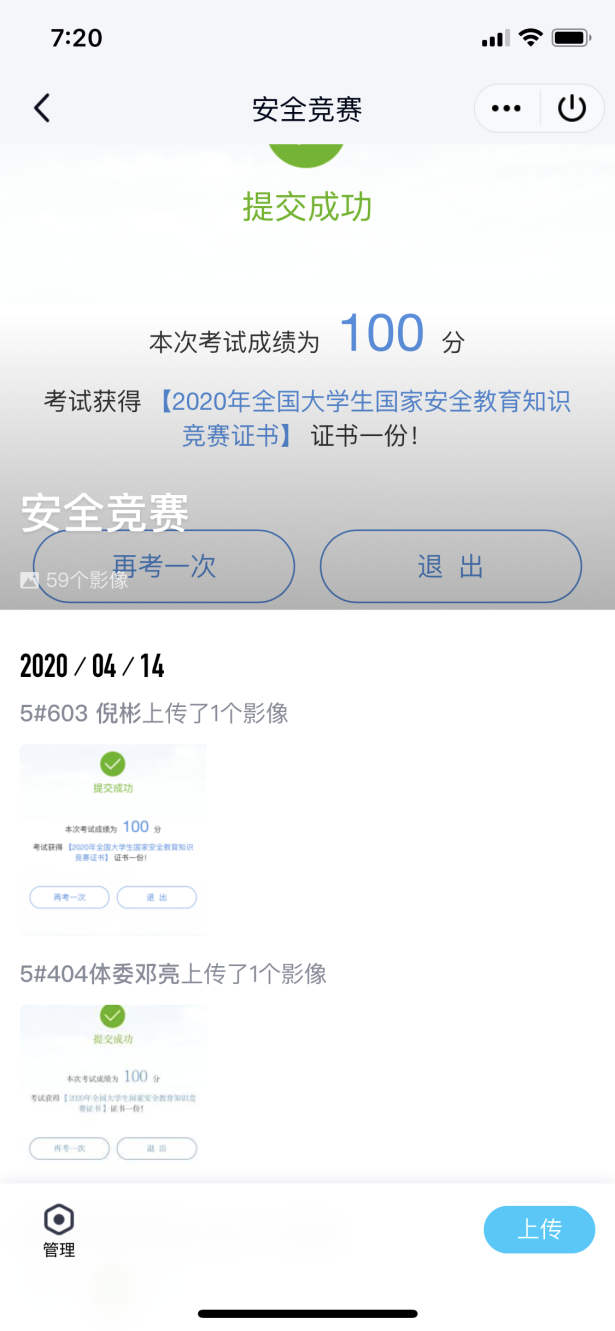Open the image uploaded by 5#603 倪彬

coord(113,840)
